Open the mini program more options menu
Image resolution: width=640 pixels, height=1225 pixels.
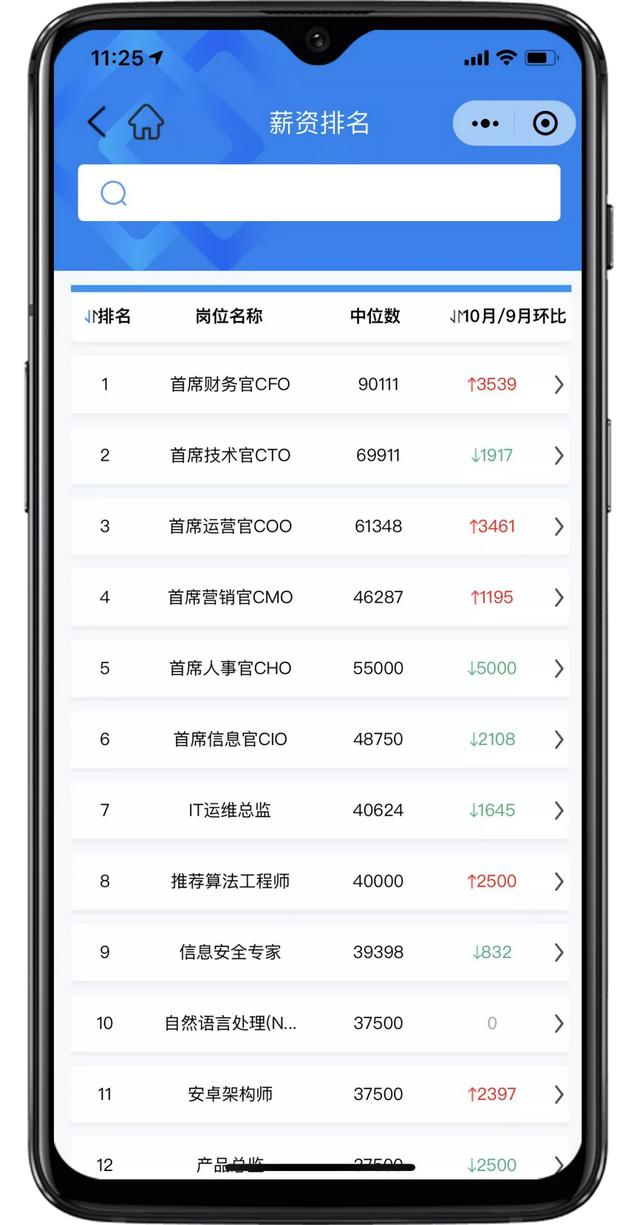pos(485,123)
